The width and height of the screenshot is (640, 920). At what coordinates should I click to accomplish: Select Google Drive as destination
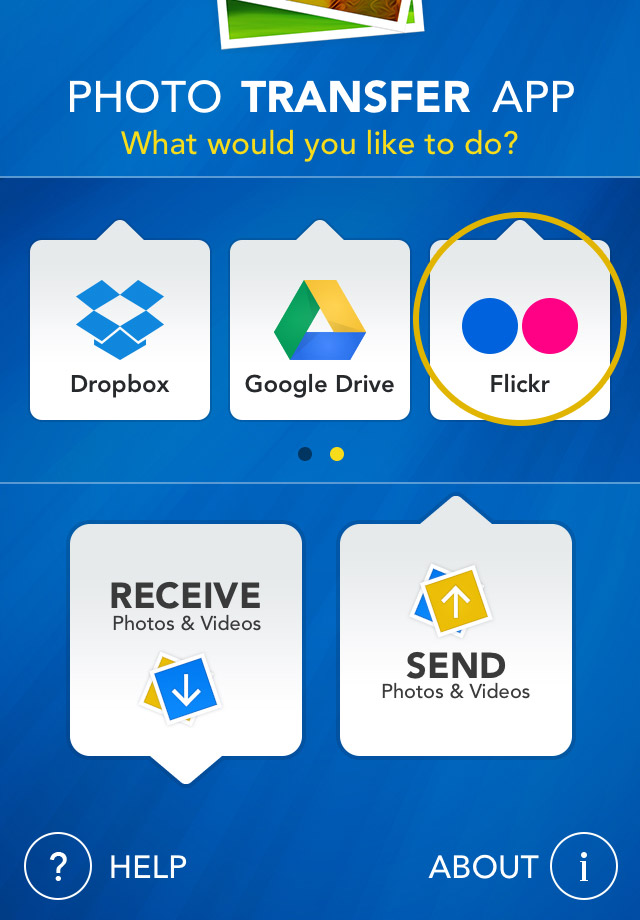(x=320, y=330)
